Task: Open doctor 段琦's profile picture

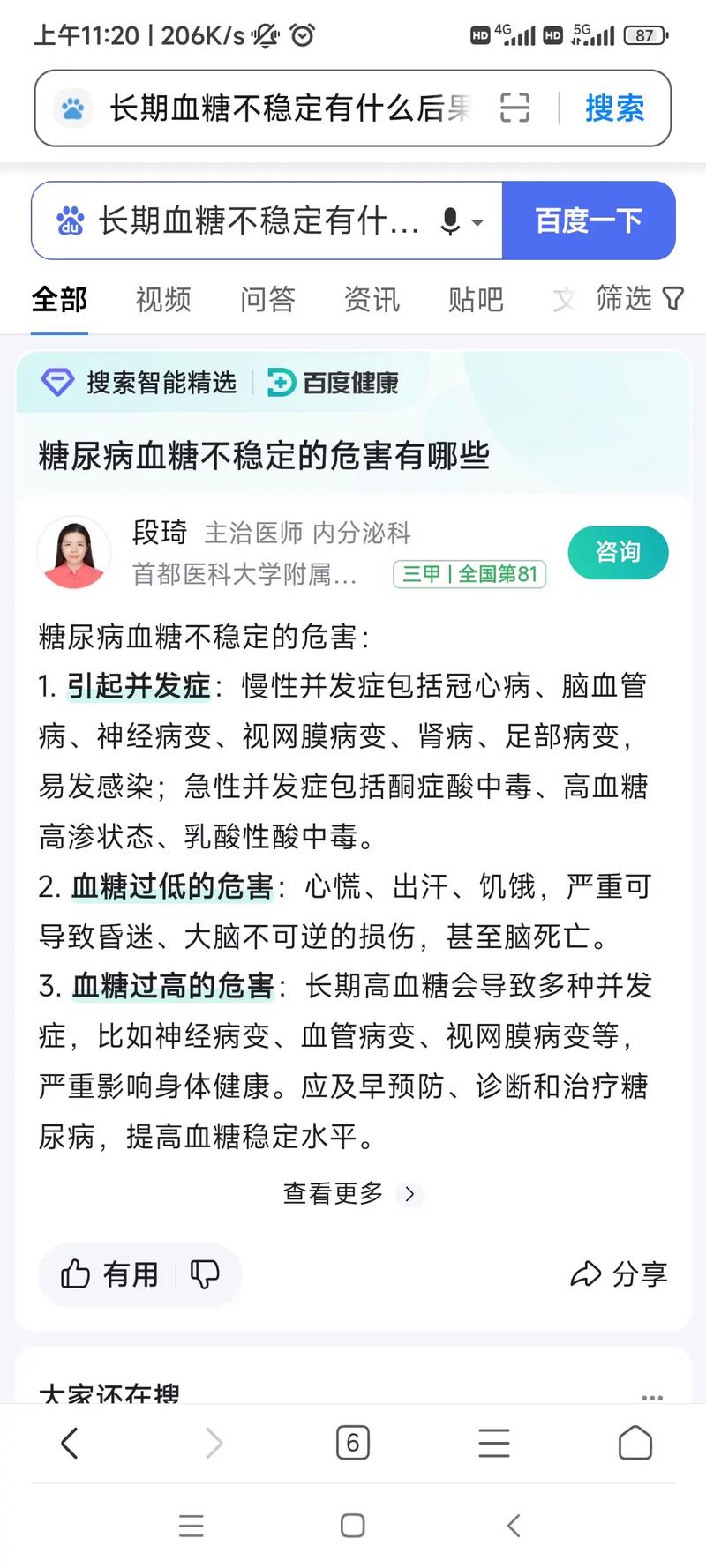Action: click(74, 553)
